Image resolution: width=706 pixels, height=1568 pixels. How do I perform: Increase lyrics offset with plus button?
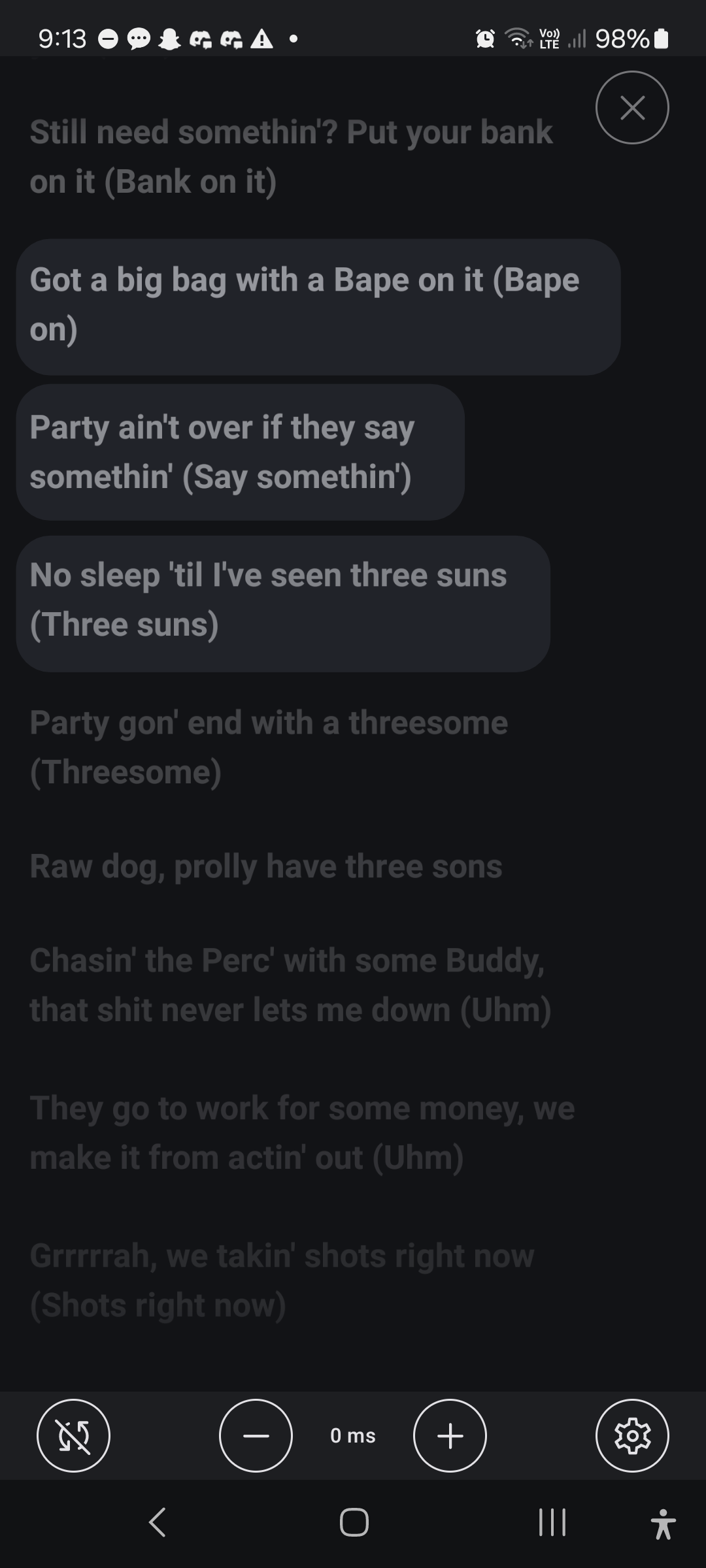click(450, 1435)
